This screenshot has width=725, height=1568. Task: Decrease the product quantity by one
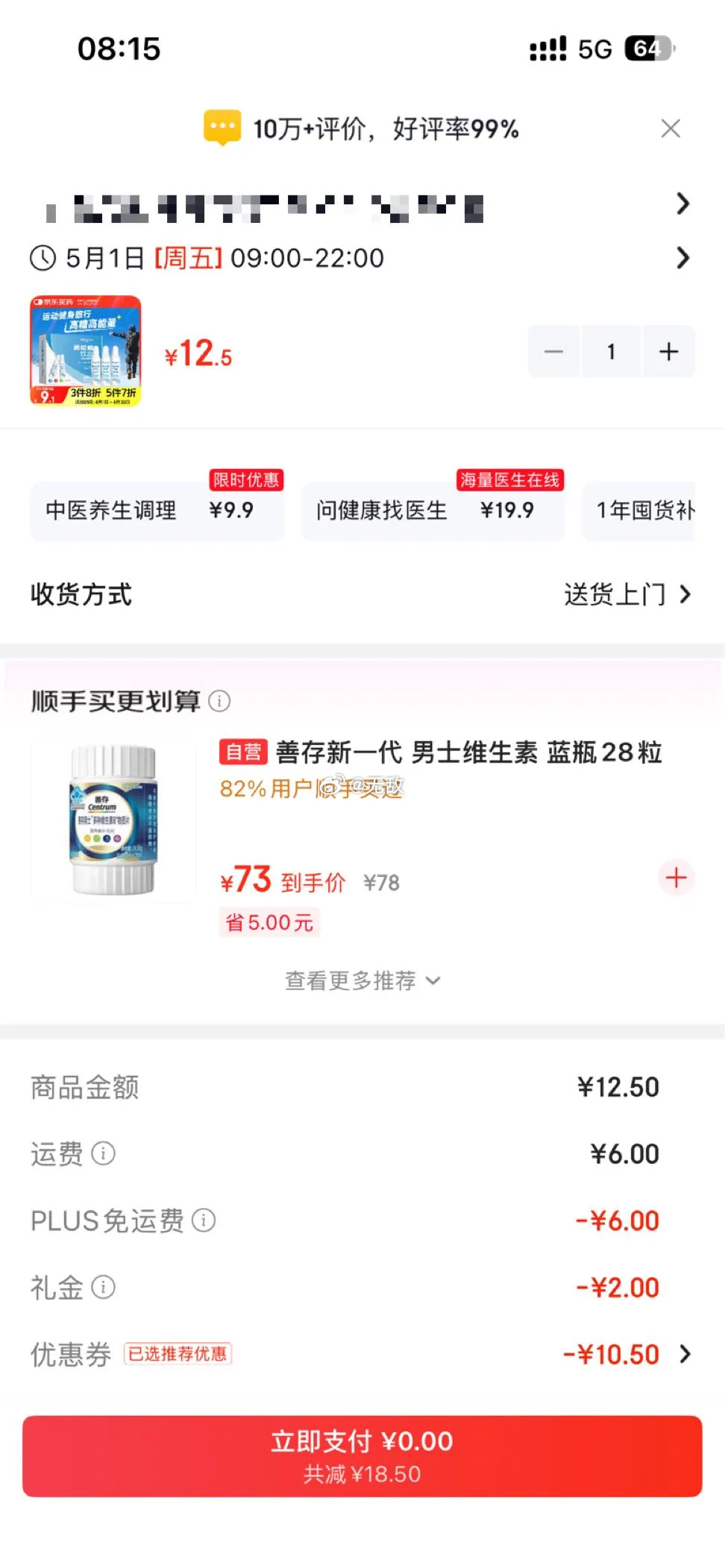click(553, 351)
